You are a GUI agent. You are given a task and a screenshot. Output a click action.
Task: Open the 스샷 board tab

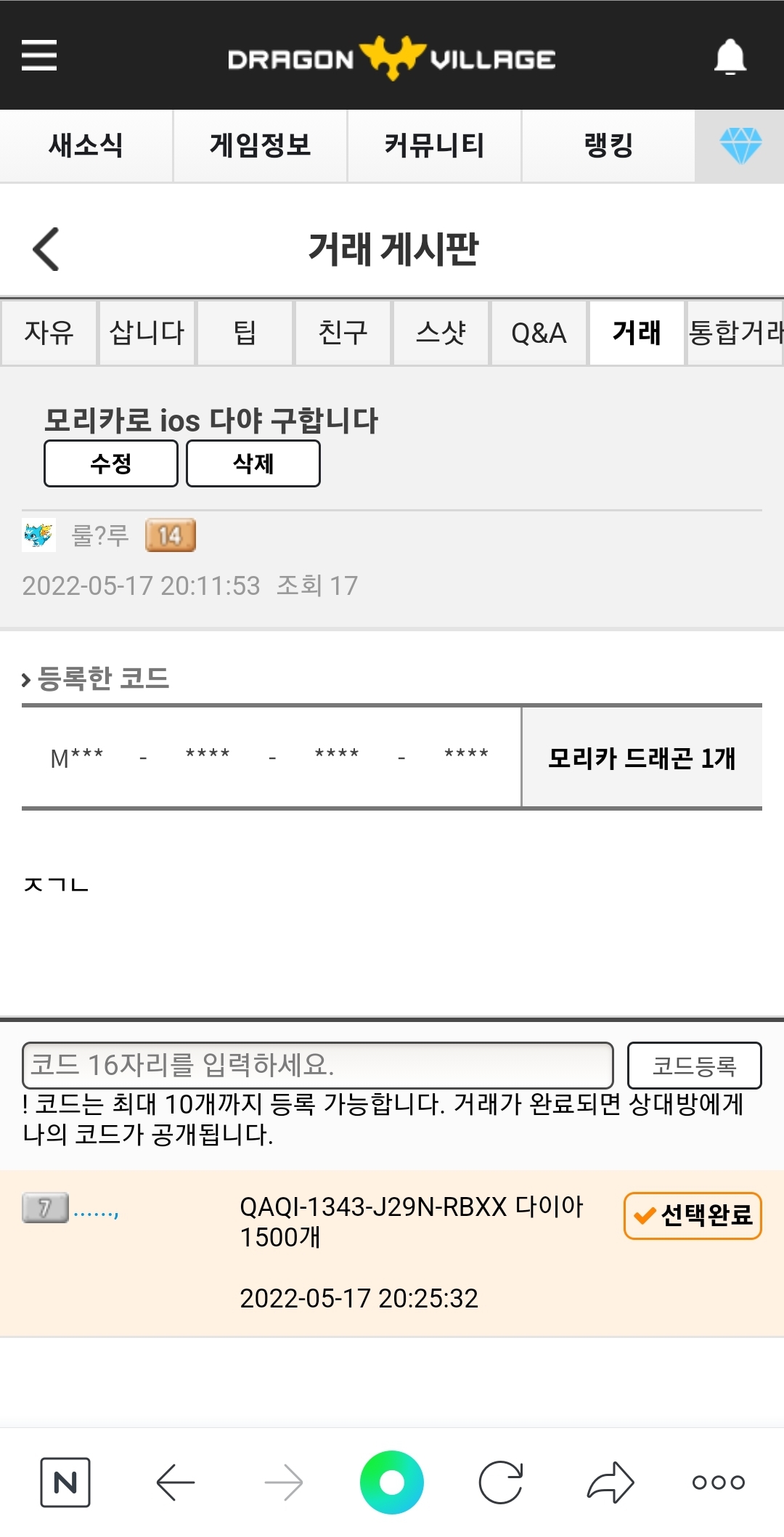coord(441,333)
